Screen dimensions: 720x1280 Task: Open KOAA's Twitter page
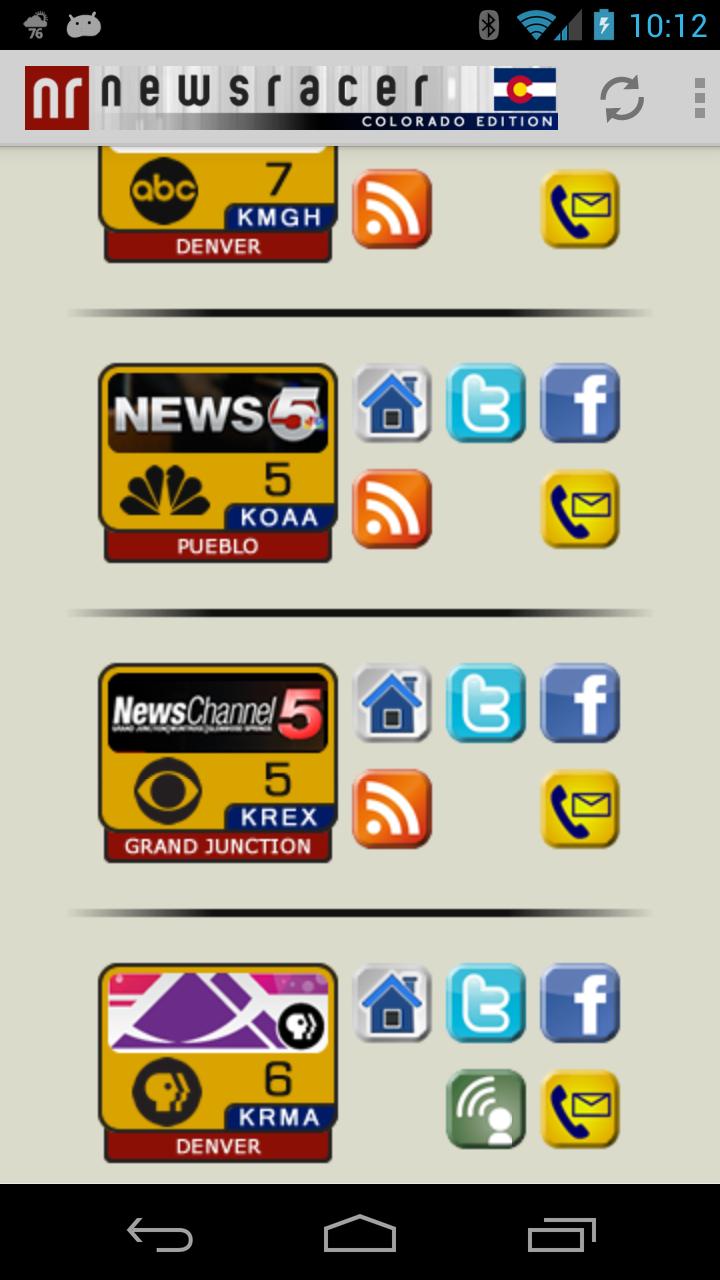coord(485,404)
